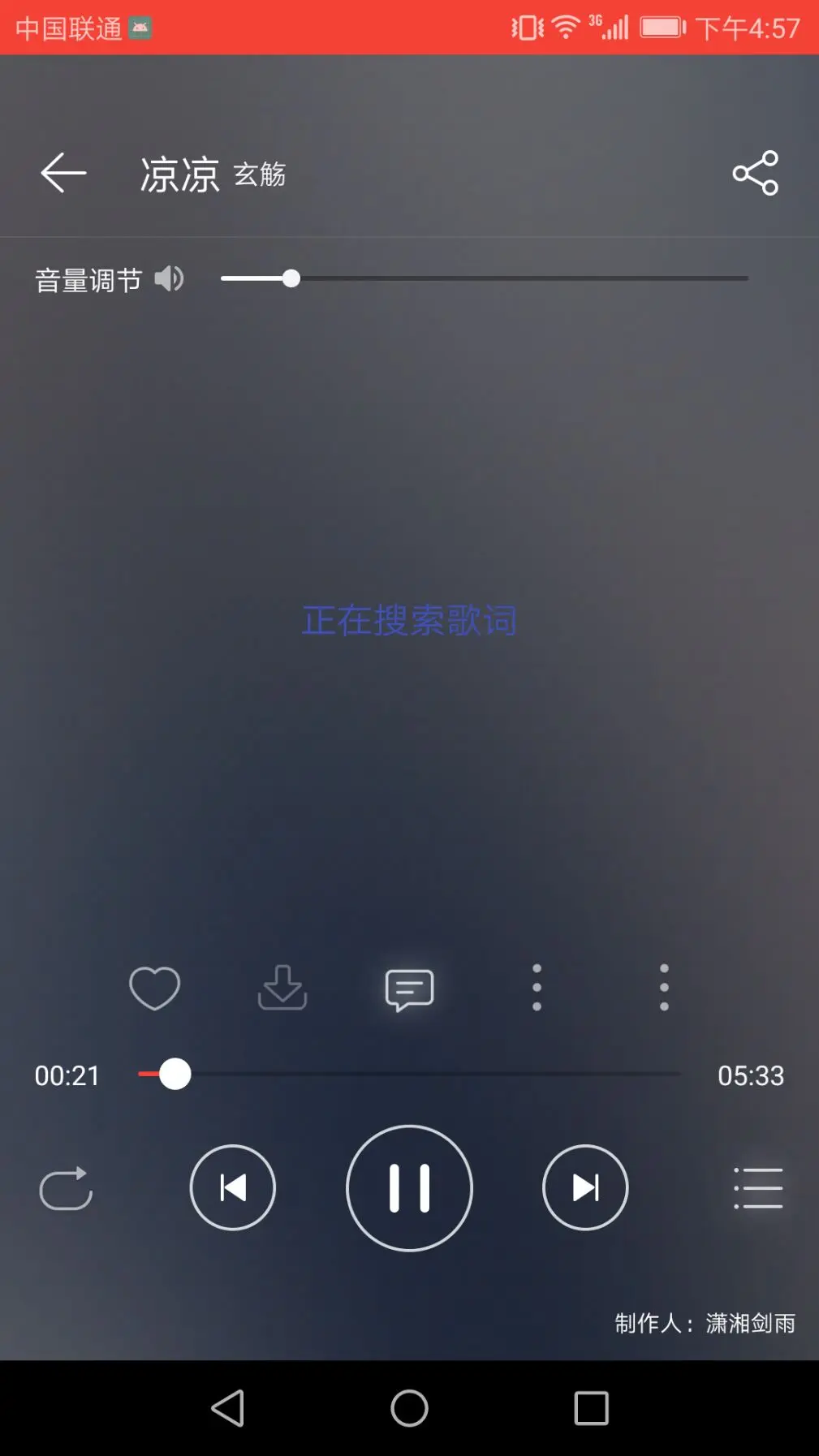Screen dimensions: 819x1456
Task: Tap the song progress bar
Action: (409, 1074)
